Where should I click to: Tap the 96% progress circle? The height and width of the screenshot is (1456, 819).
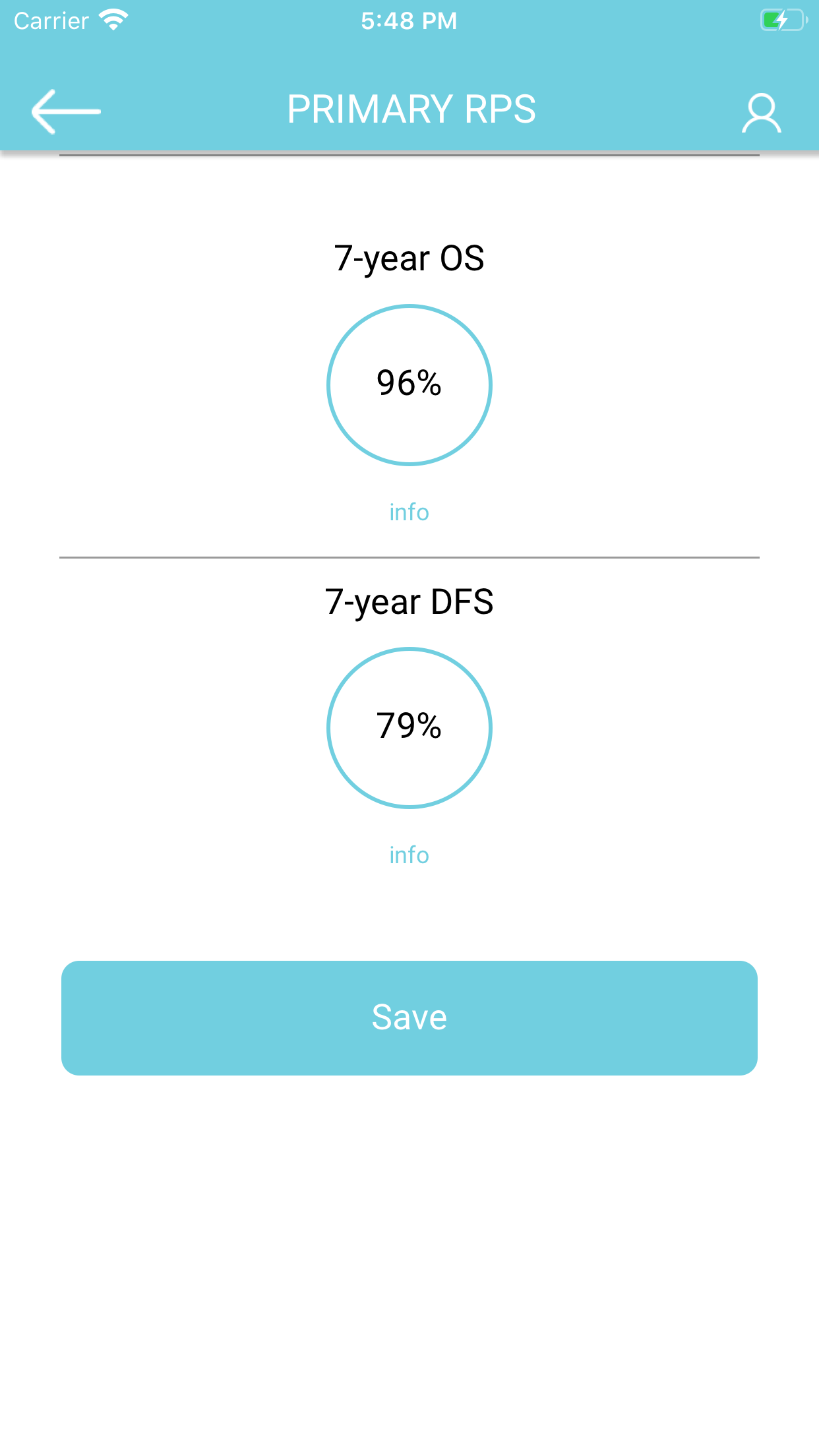click(x=409, y=384)
